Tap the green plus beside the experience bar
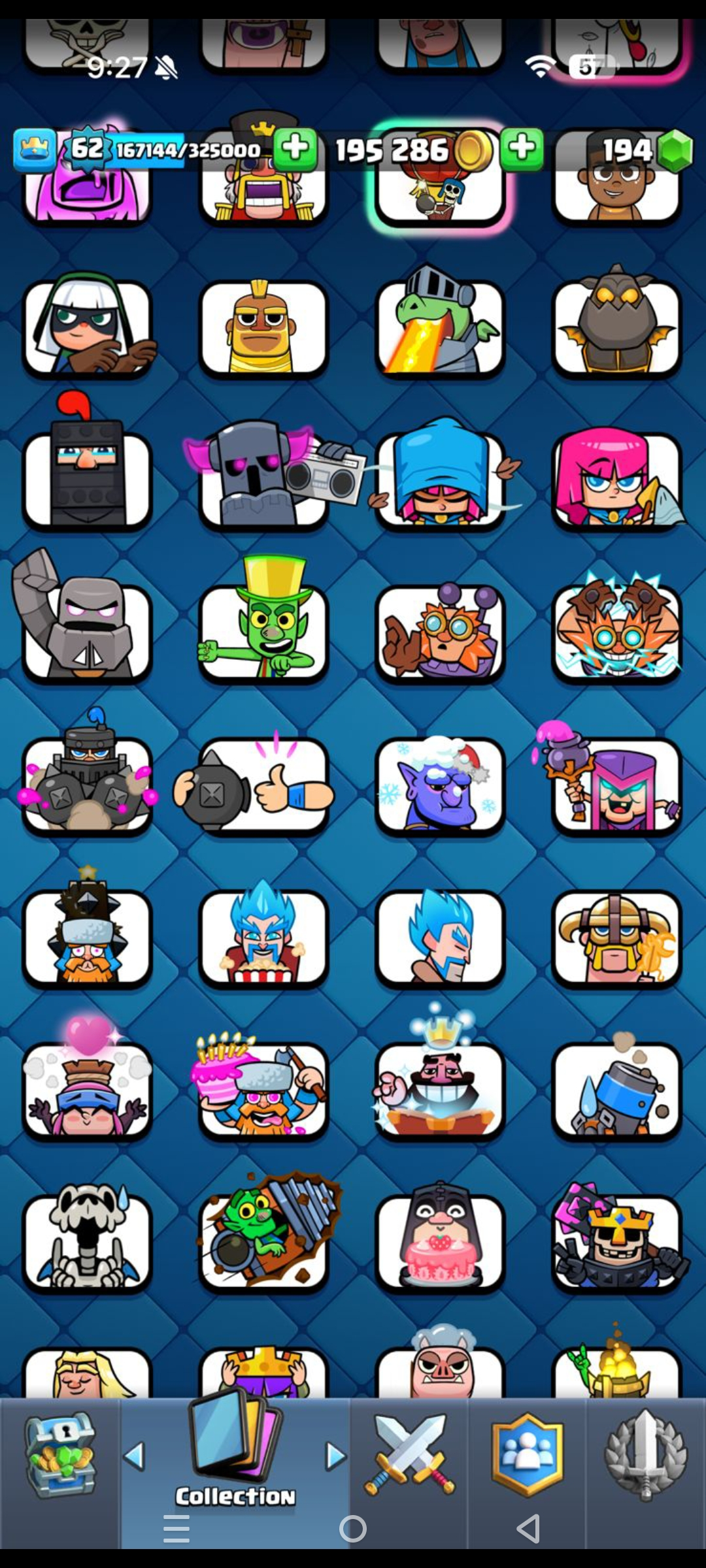This screenshot has width=706, height=1568. (295, 149)
